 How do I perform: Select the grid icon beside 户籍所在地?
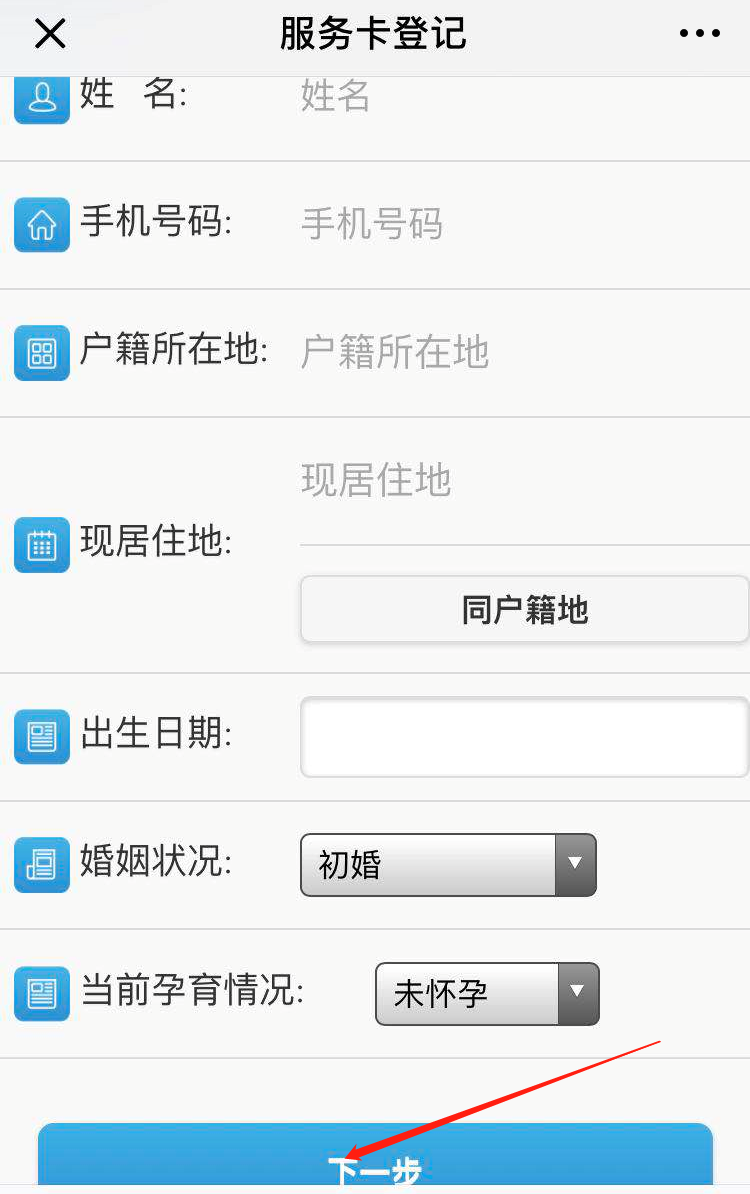[x=41, y=353]
